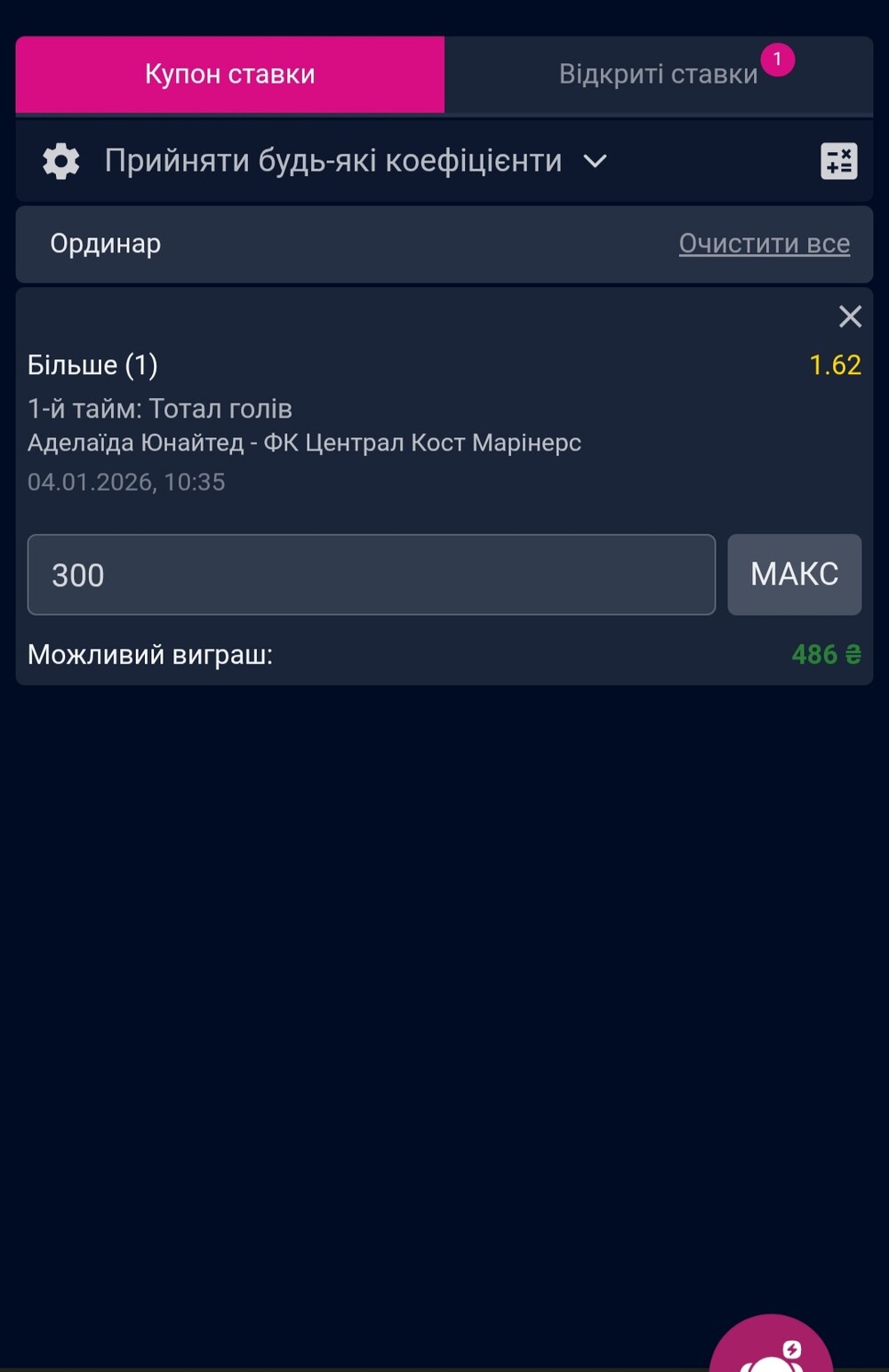Image resolution: width=889 pixels, height=1372 pixels.
Task: Tap the Очистити все link
Action: (x=764, y=243)
